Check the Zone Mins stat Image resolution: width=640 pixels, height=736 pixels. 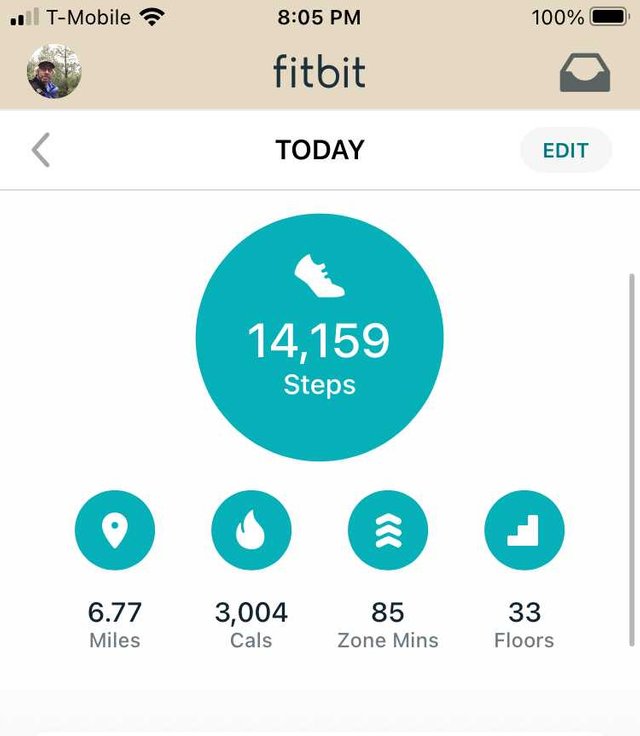(x=388, y=532)
